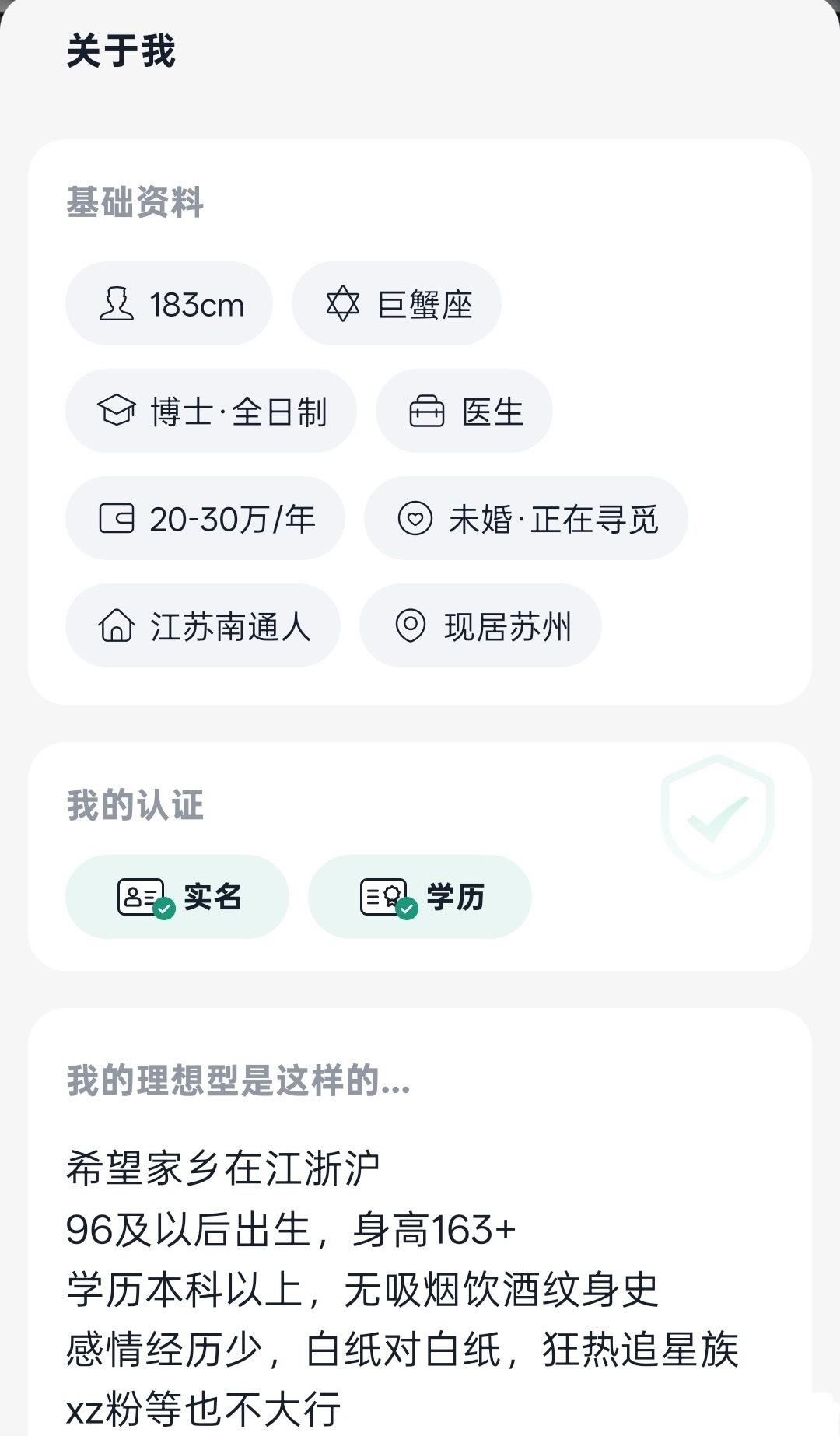This screenshot has height=1436, width=840.
Task: Toggle the 实名 verification chip
Action: 177,897
